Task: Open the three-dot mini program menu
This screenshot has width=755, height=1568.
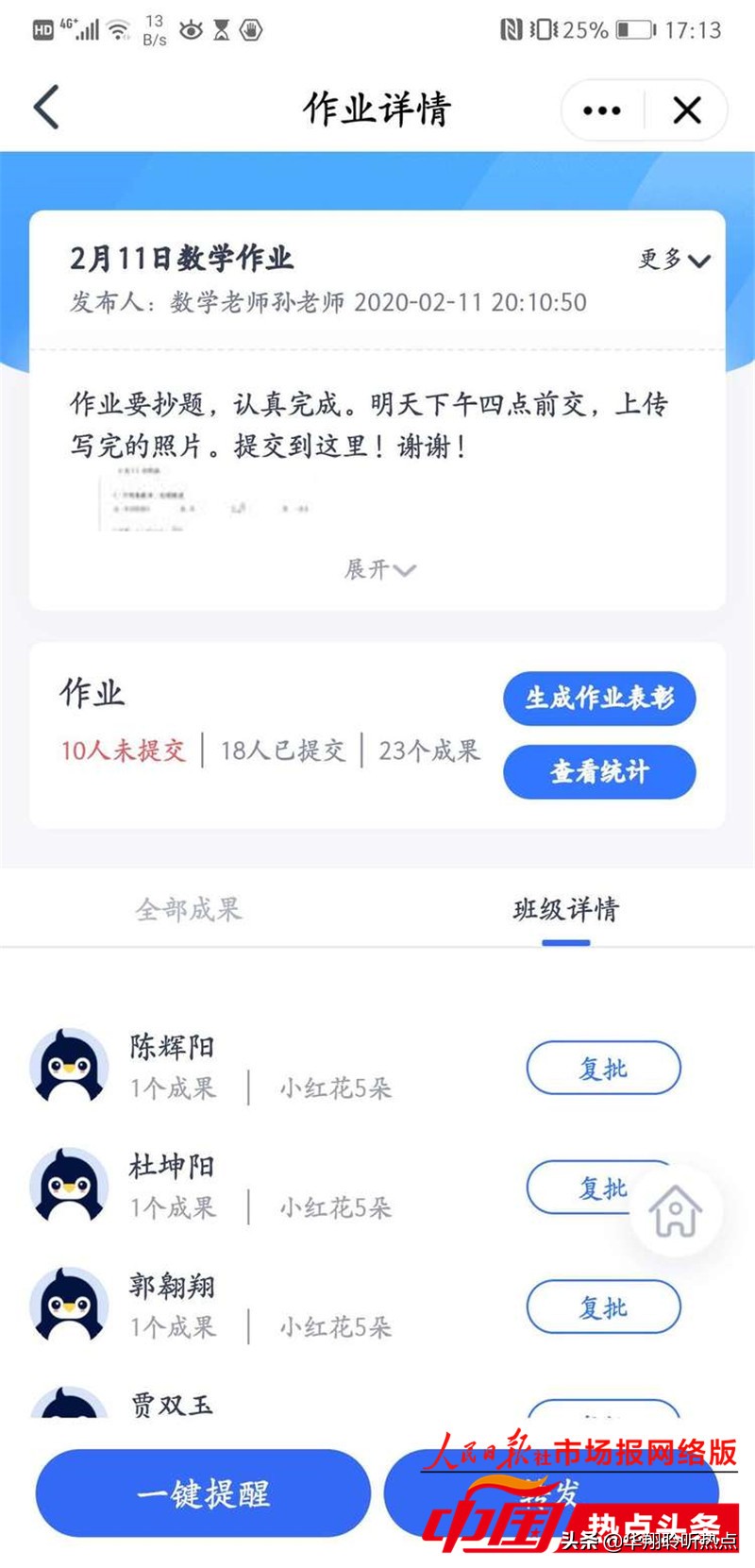Action: click(601, 110)
